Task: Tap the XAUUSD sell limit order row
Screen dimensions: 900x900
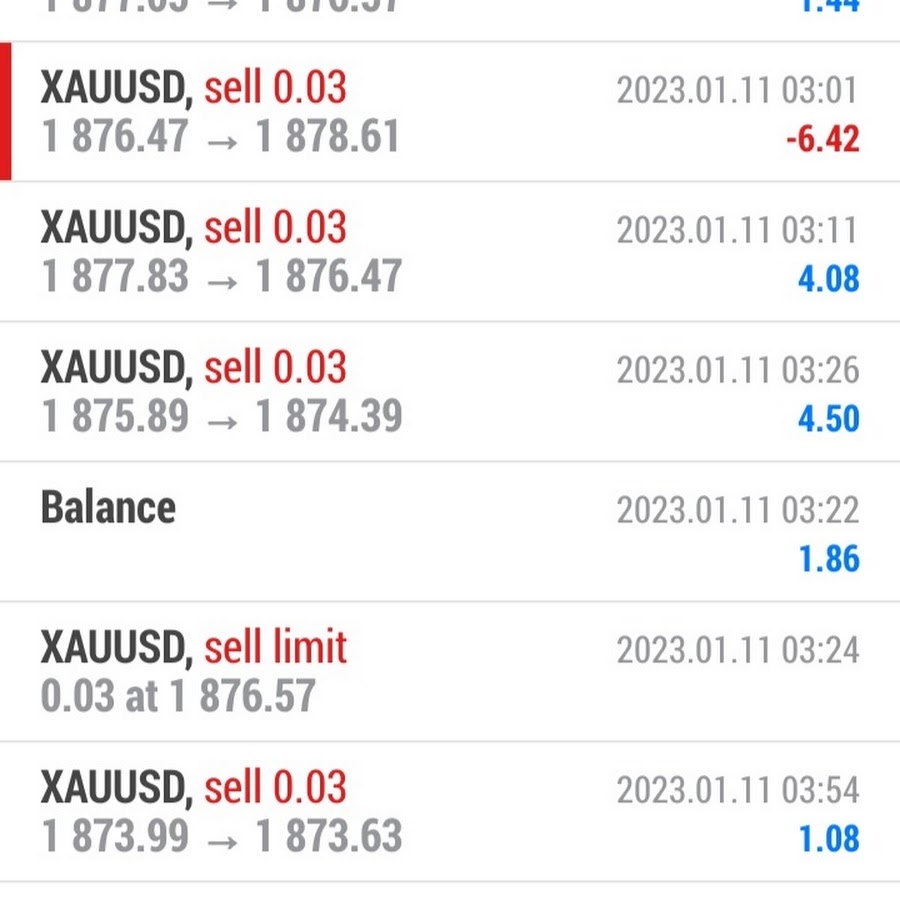Action: click(450, 672)
